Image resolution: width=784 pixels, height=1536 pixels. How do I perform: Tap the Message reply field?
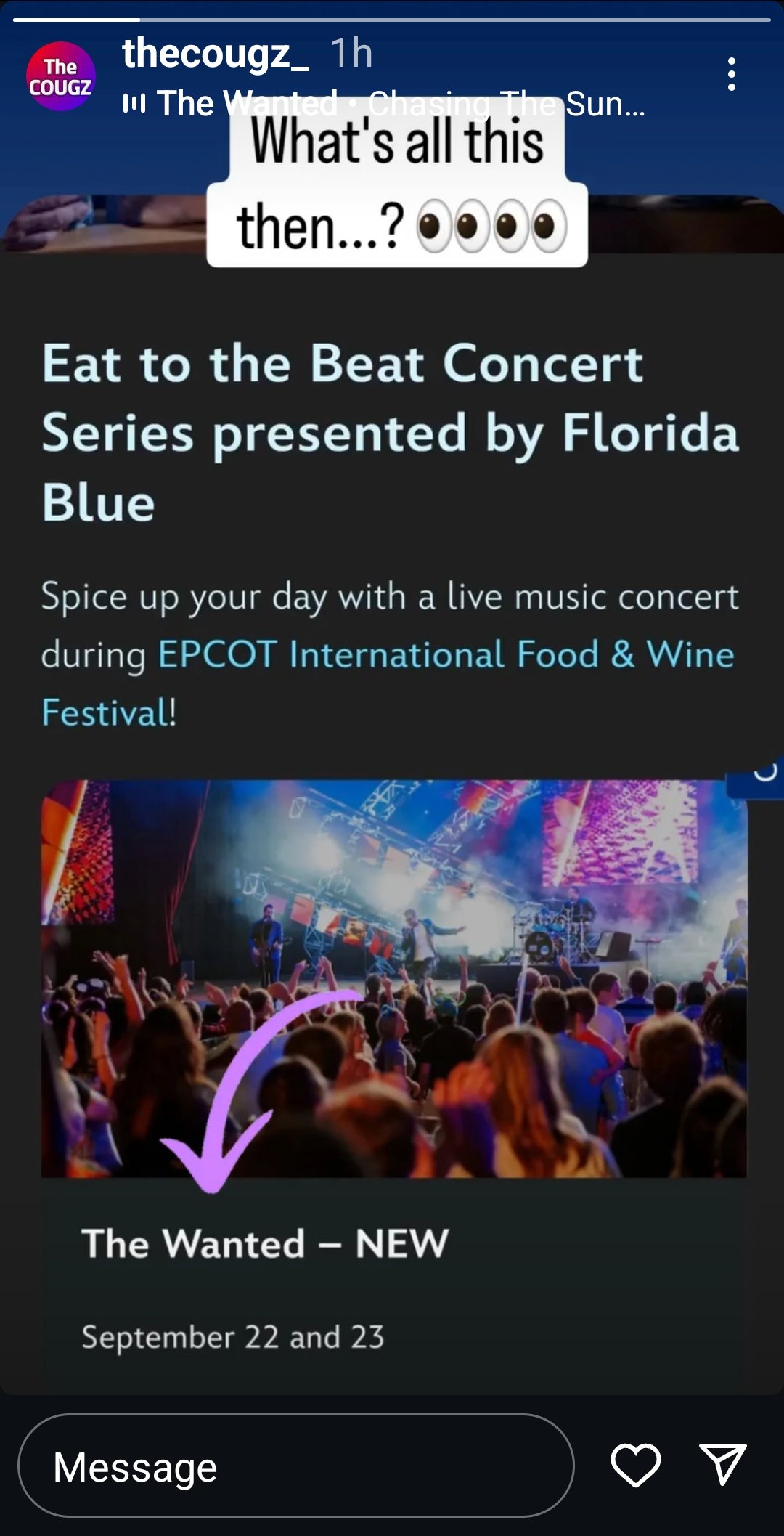click(295, 1466)
